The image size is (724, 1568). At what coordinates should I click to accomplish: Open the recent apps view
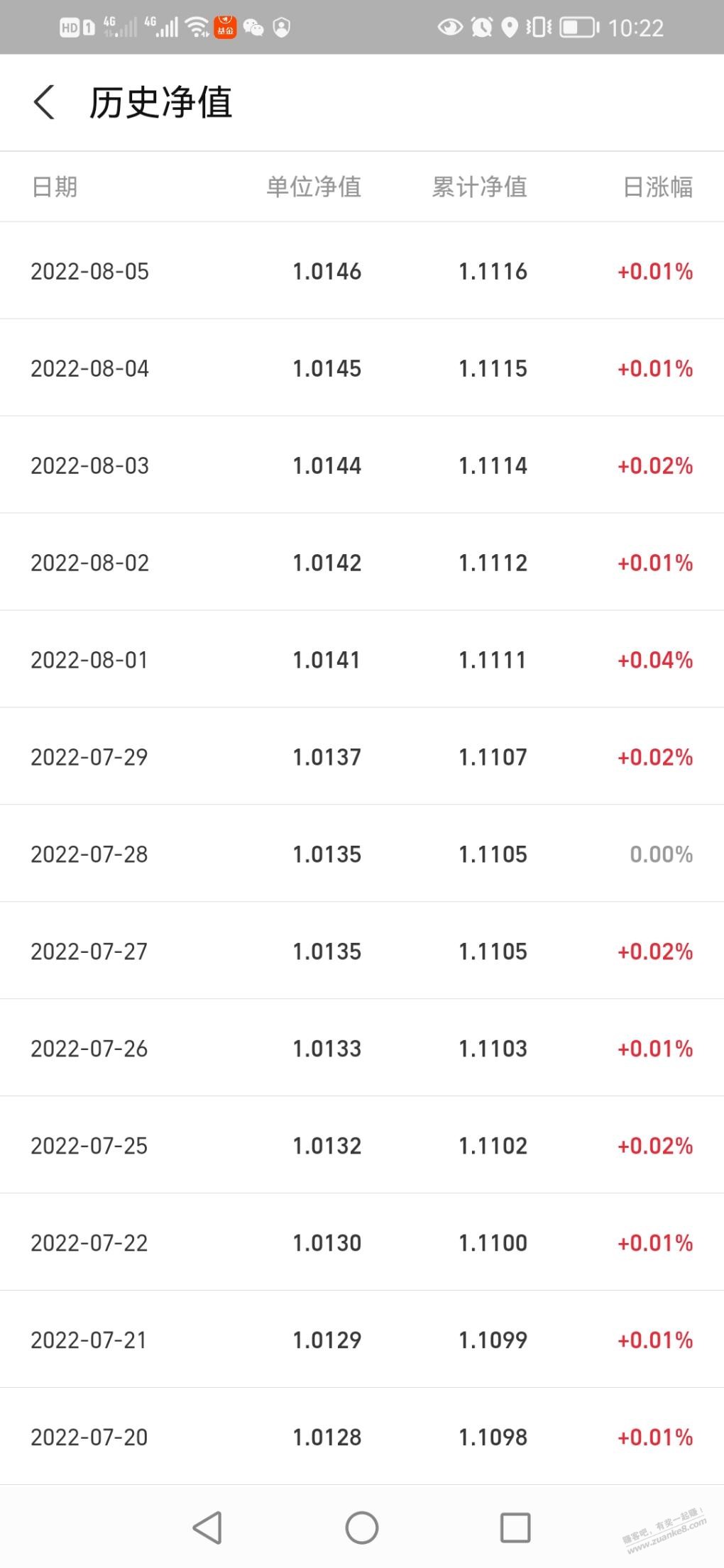515,1528
